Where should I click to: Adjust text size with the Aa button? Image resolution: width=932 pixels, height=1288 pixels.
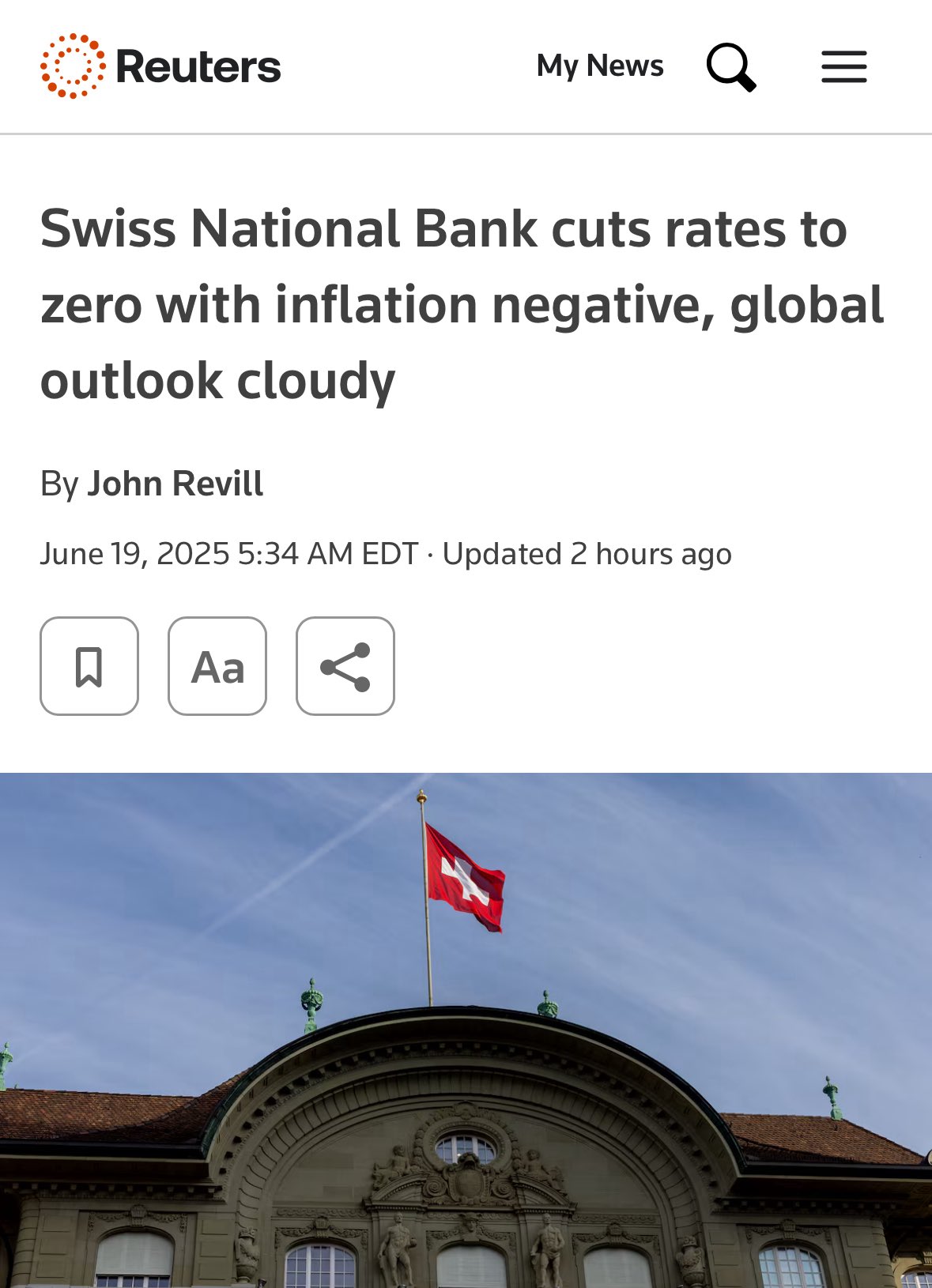pos(217,666)
